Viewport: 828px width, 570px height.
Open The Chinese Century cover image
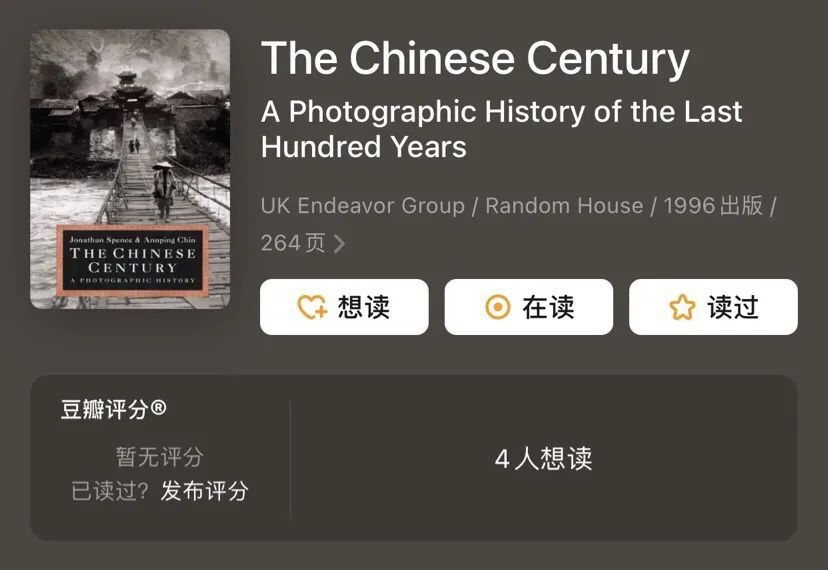[x=130, y=169]
